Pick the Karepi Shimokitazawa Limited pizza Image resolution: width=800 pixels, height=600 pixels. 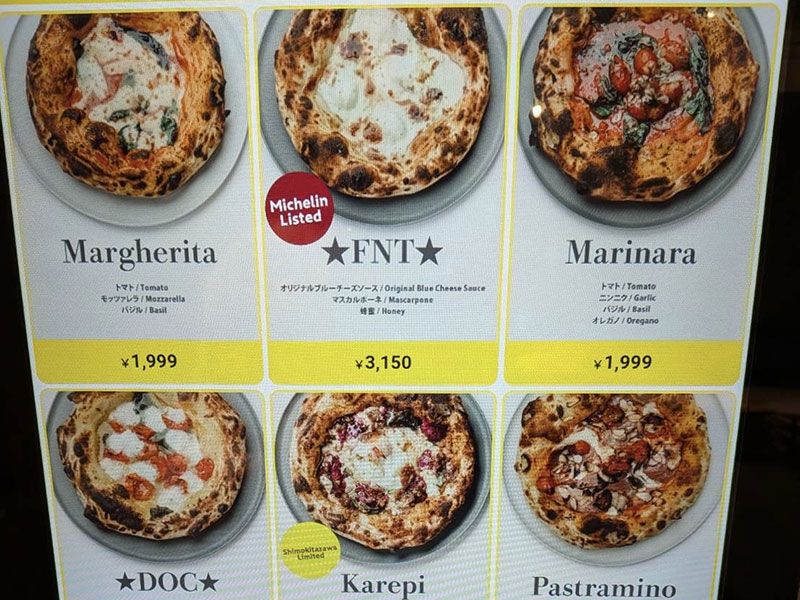pyautogui.click(x=385, y=490)
